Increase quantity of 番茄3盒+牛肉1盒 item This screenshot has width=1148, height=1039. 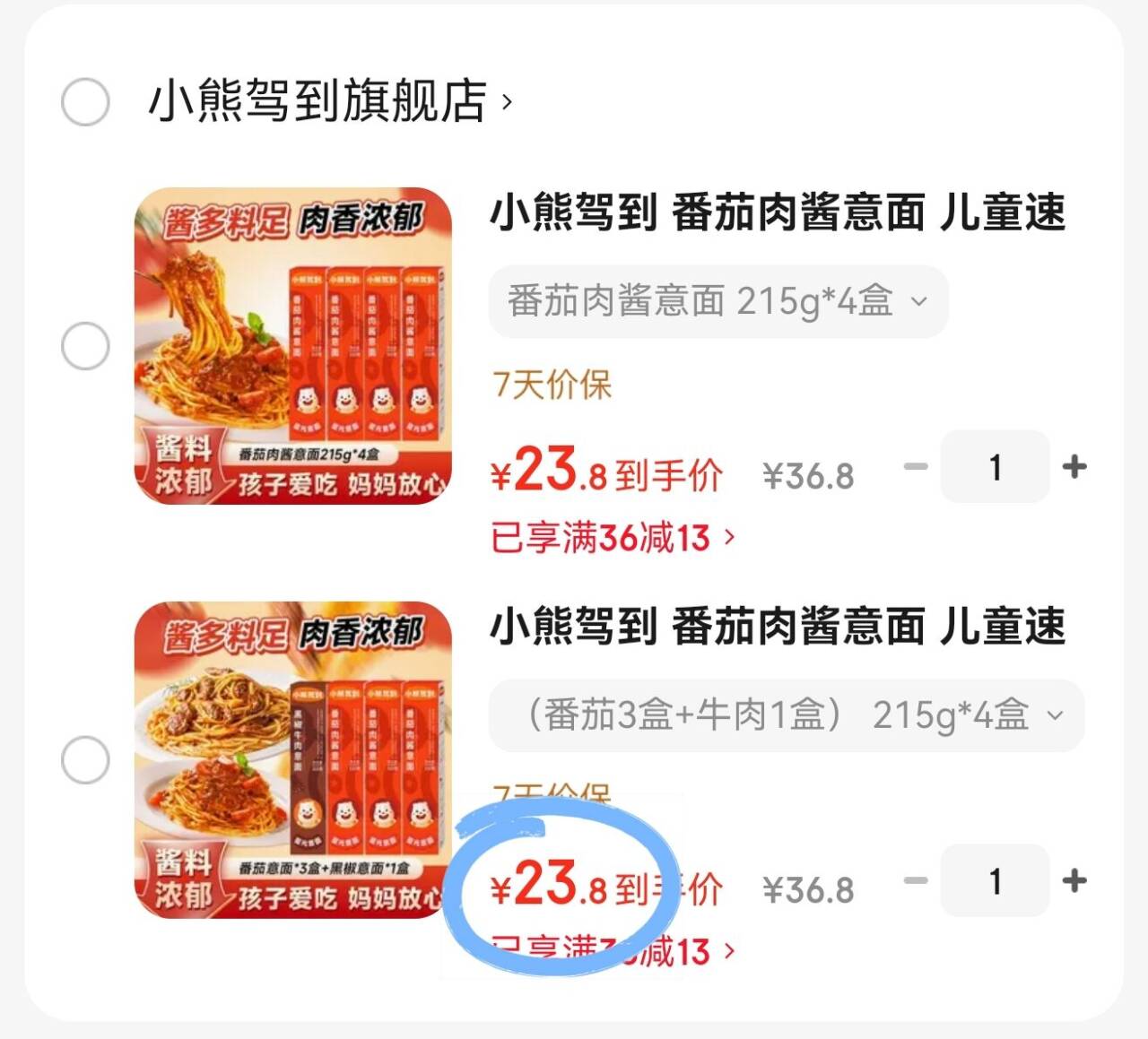pos(1074,880)
